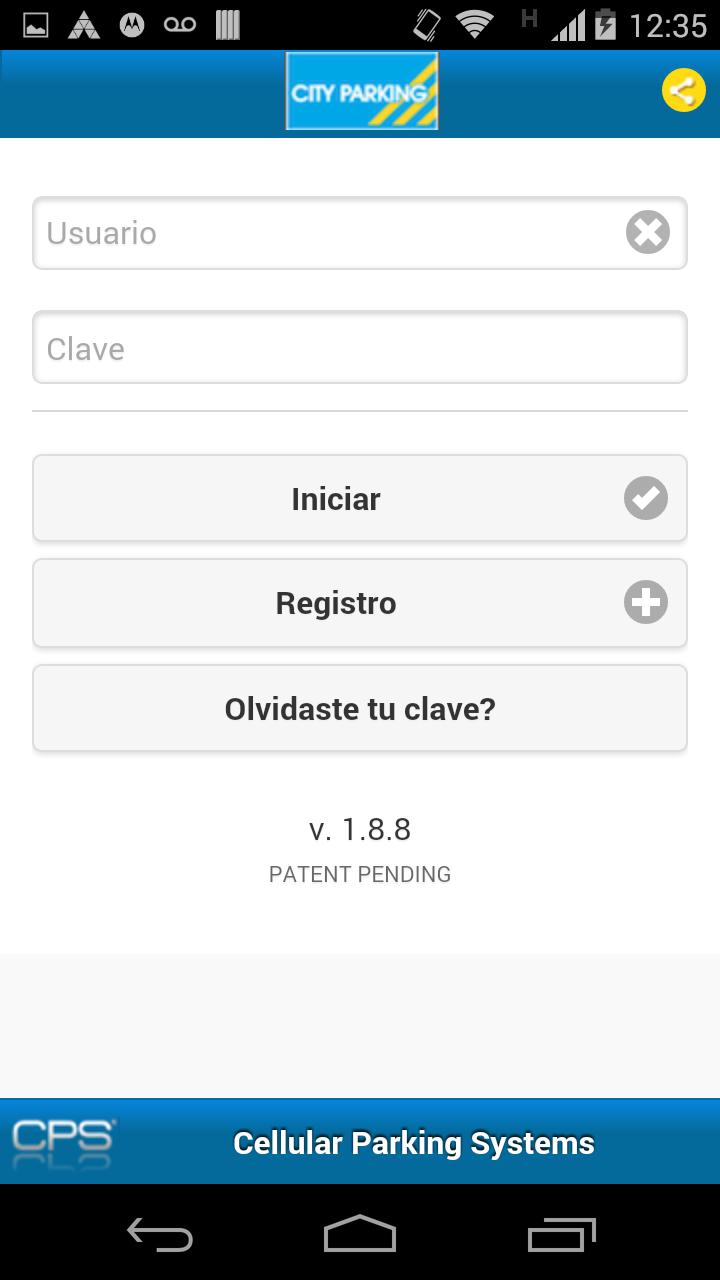
Task: Tap the yellow share icon
Action: (683, 89)
